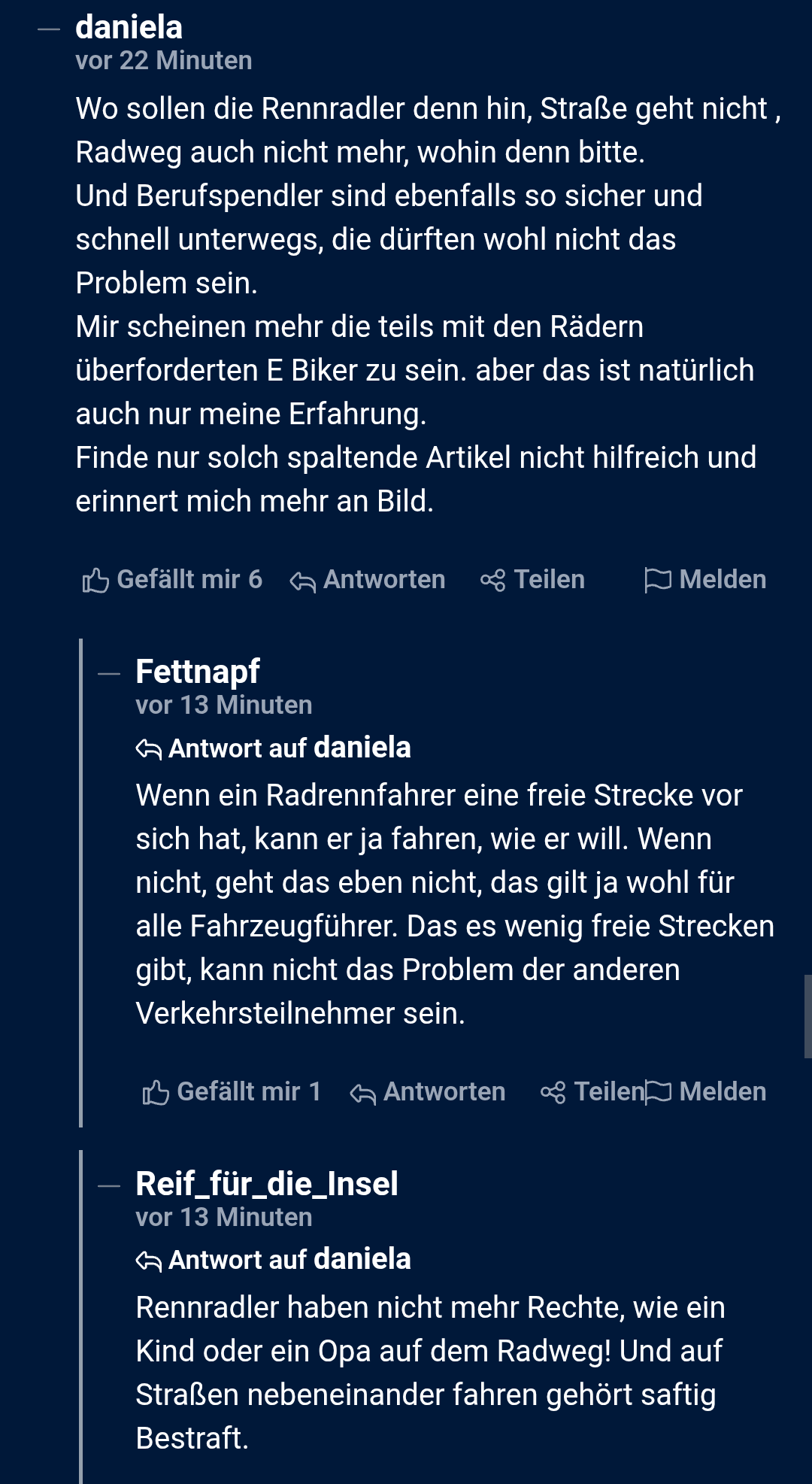Report daniela's comment via Melden
Image resolution: width=812 pixels, height=1484 pixels.
[705, 580]
